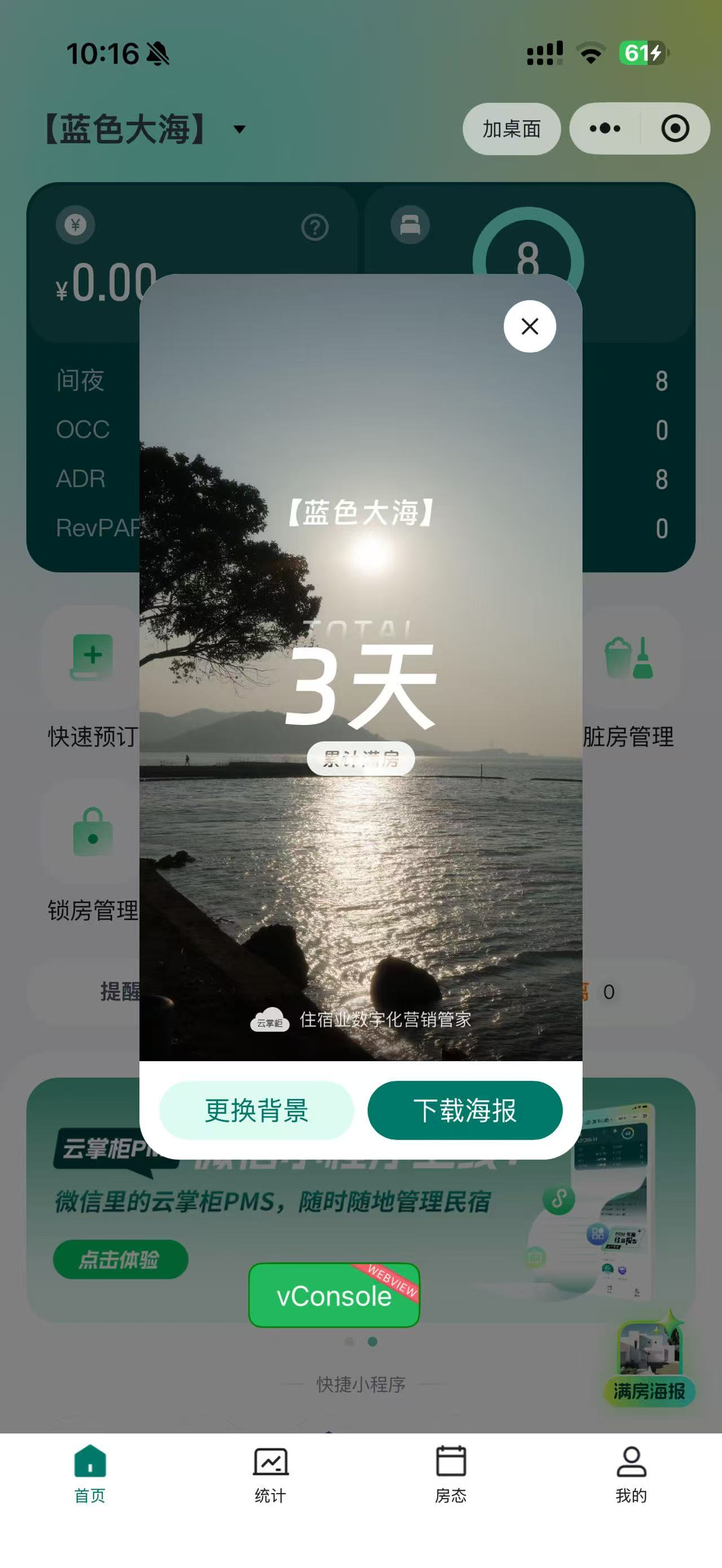The width and height of the screenshot is (722, 1568).
Task: Download the poster with 下载海报
Action: 464,1110
